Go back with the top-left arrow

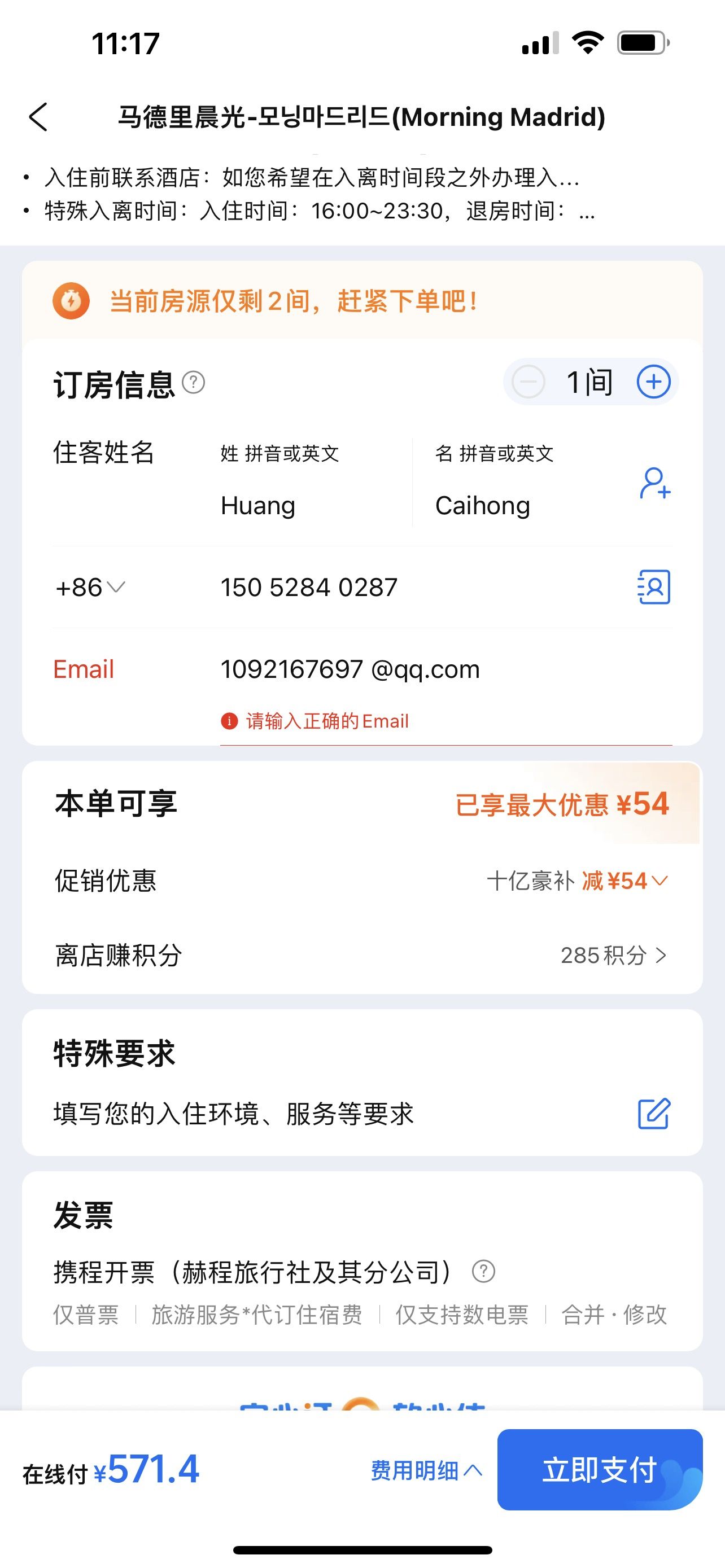38,117
